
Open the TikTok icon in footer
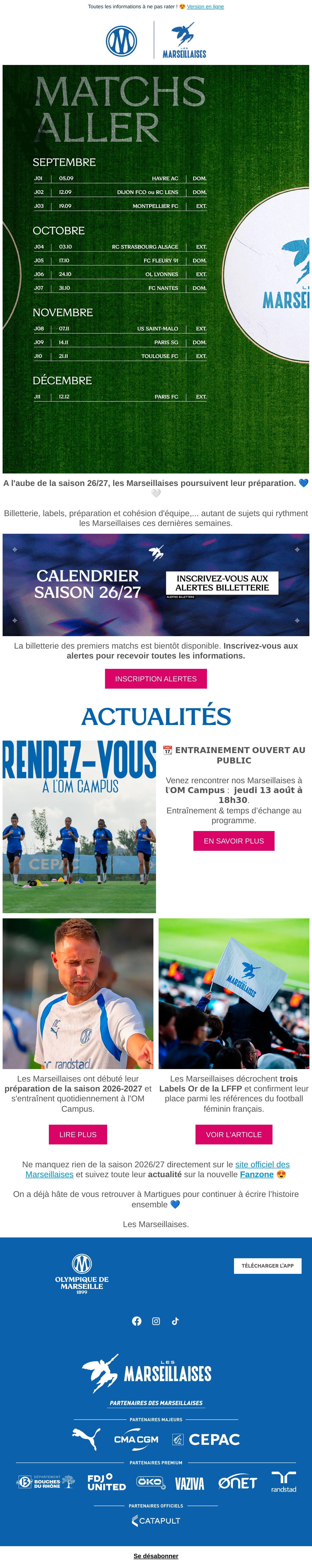[175, 1321]
